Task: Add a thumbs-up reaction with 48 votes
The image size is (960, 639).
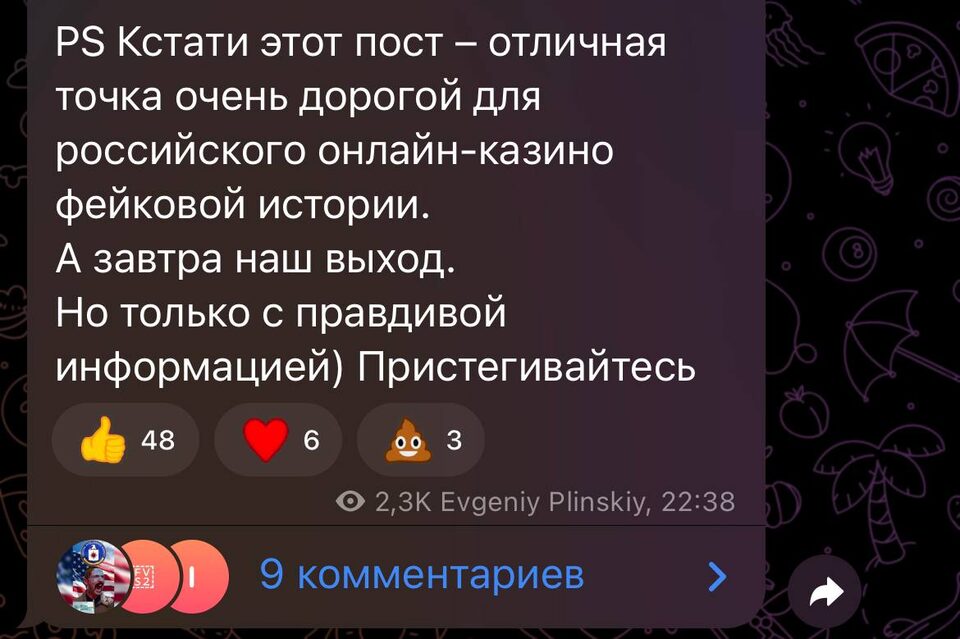Action: (128, 441)
